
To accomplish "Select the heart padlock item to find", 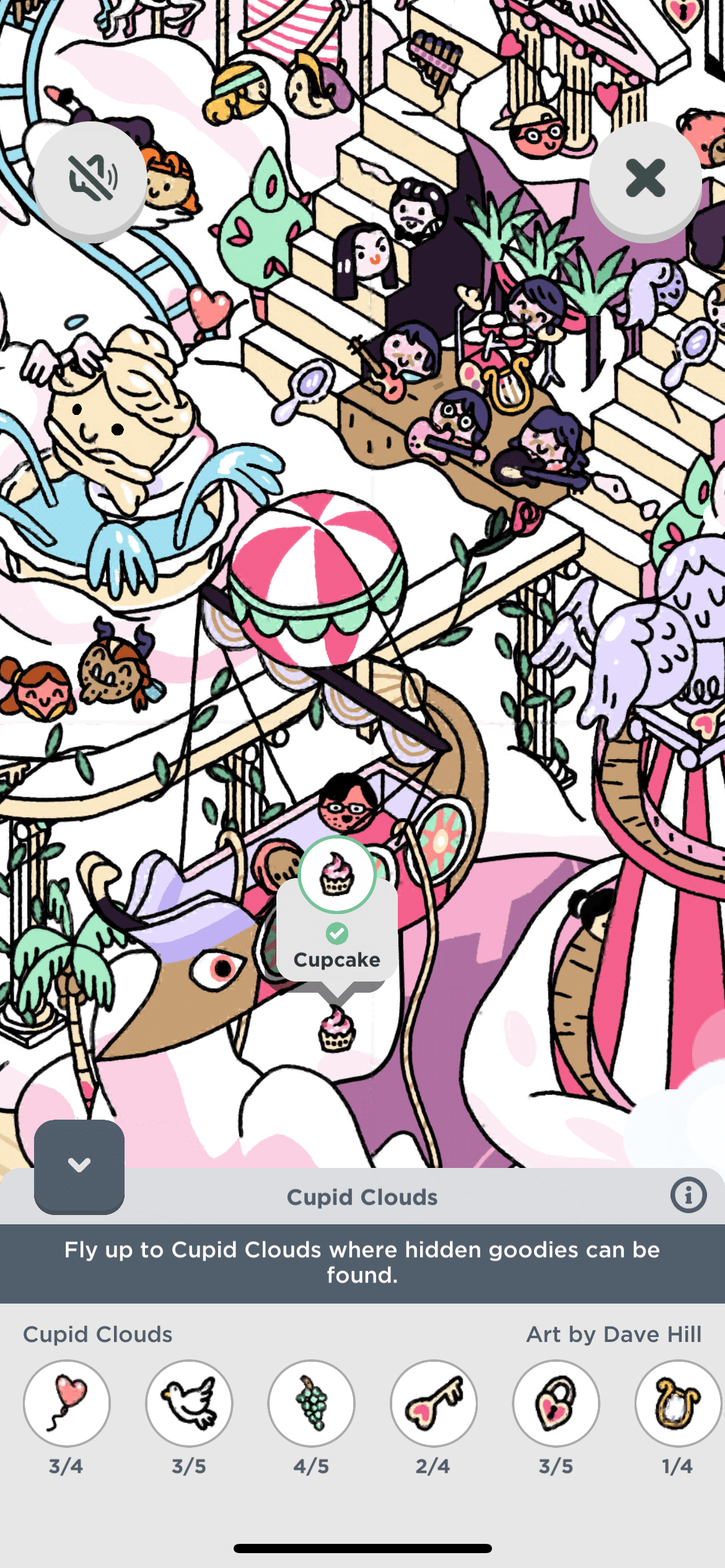I will click(x=556, y=1403).
